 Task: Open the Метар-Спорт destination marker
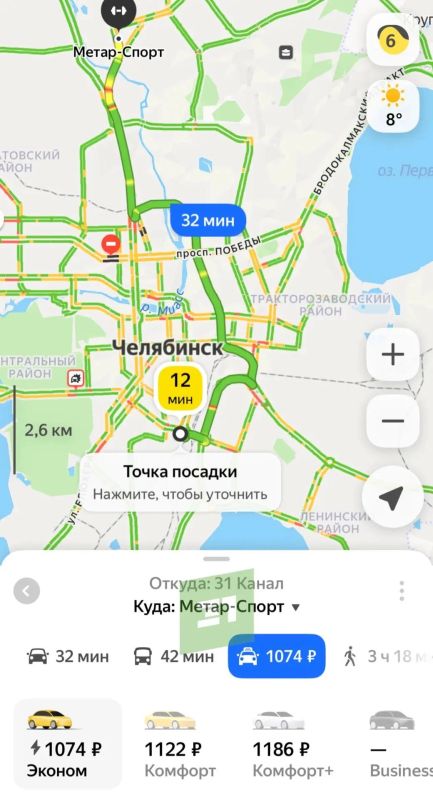(118, 12)
